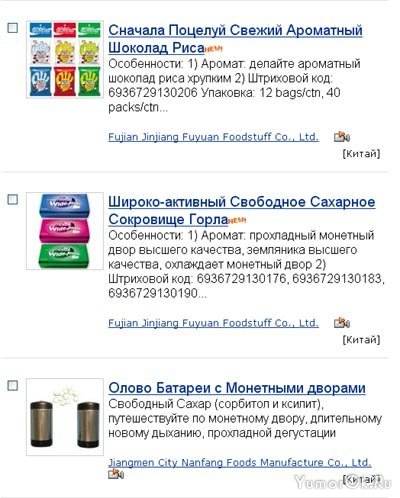
Task: View the battery-shaped tins product image
Action: (65, 417)
